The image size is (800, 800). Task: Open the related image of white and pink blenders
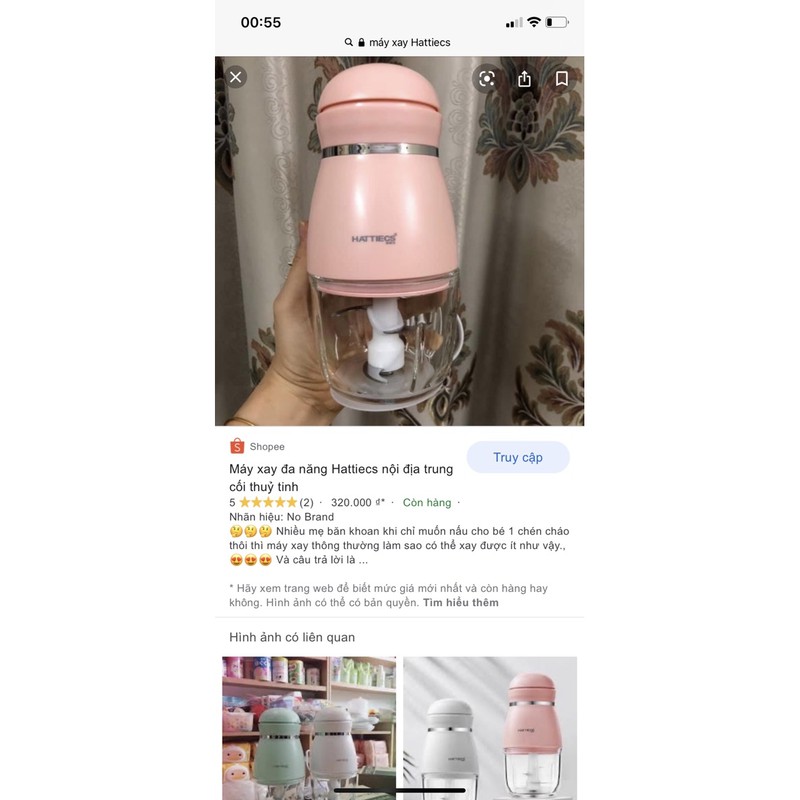pos(490,725)
